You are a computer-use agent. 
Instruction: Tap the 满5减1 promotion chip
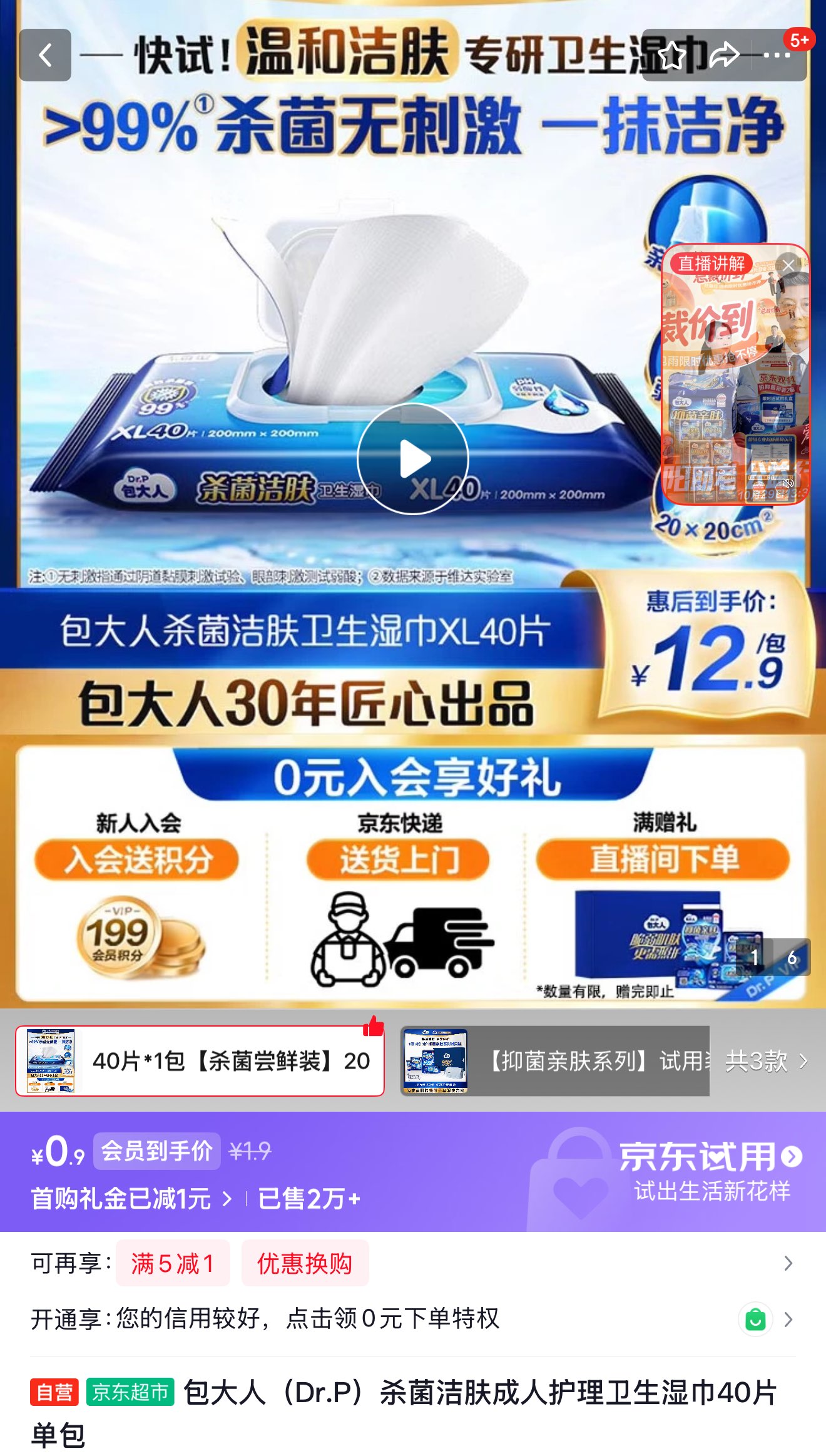click(173, 1263)
